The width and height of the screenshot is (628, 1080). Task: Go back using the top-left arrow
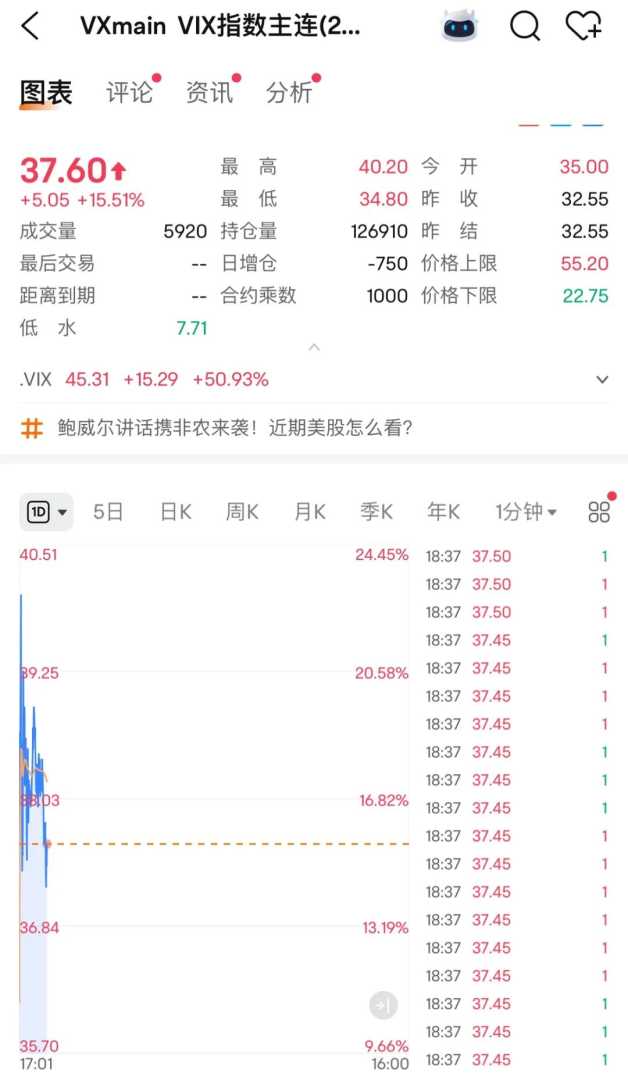click(30, 26)
